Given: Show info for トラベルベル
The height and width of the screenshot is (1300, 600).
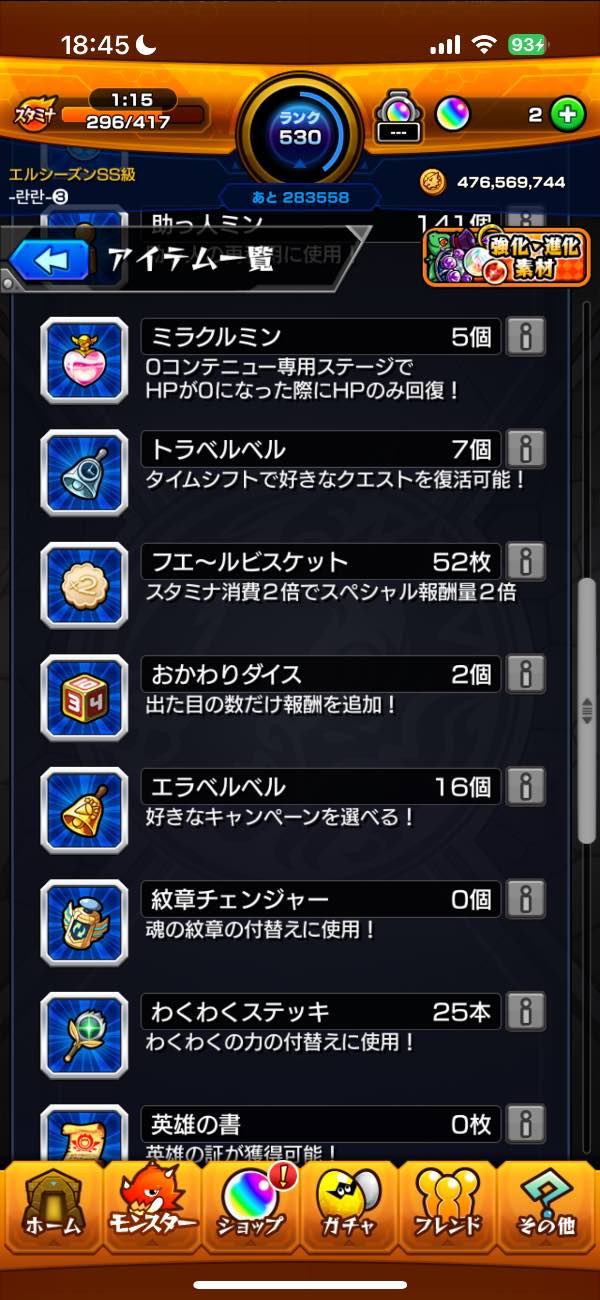Looking at the screenshot, I should [x=525, y=449].
